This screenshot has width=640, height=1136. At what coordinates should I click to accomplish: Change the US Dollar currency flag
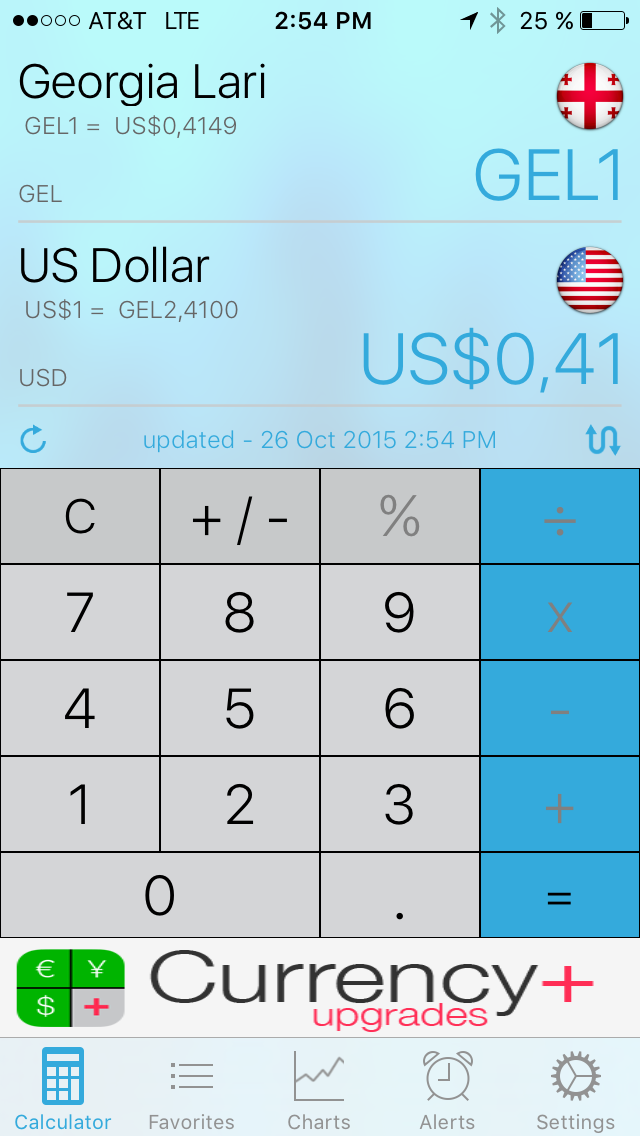coord(590,280)
